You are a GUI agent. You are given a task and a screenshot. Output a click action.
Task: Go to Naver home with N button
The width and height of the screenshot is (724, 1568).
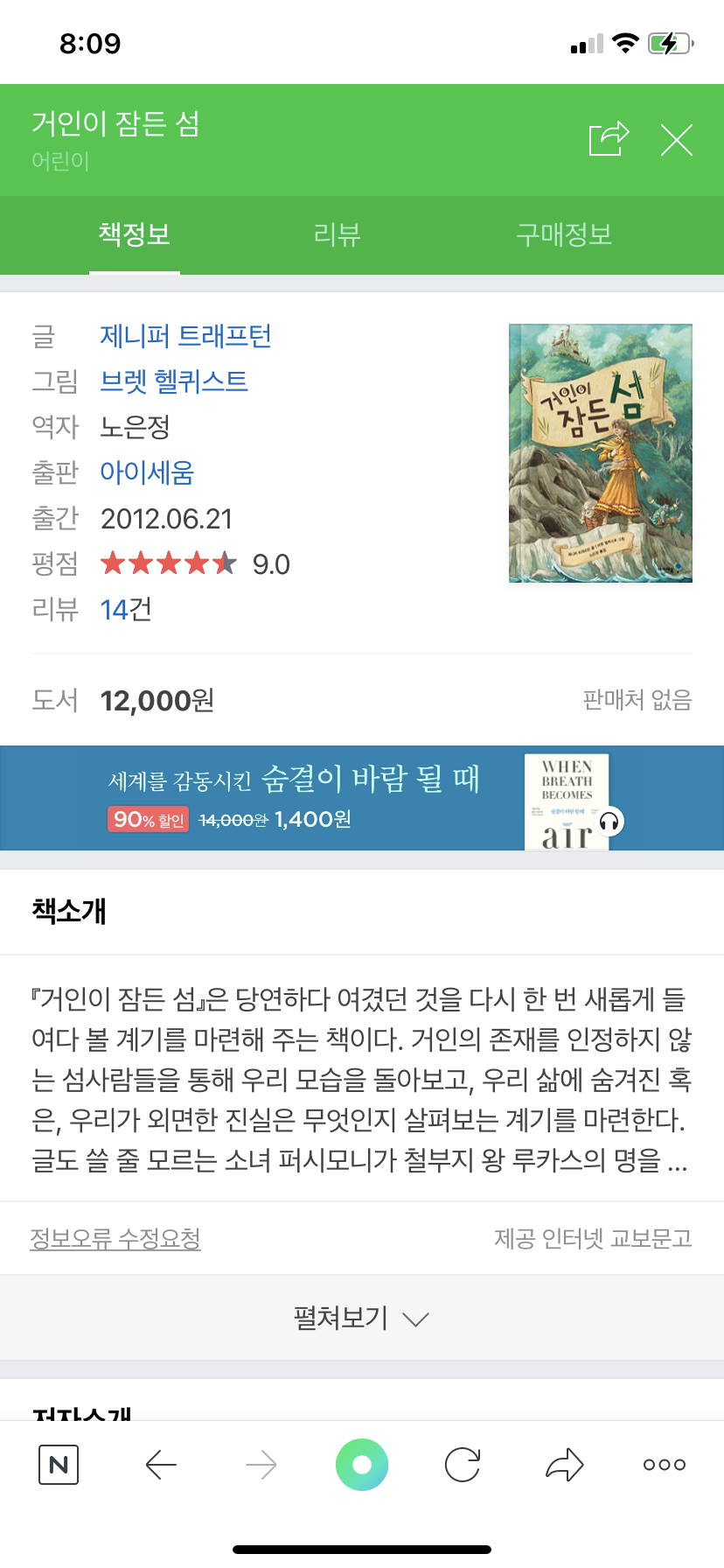point(59,1465)
